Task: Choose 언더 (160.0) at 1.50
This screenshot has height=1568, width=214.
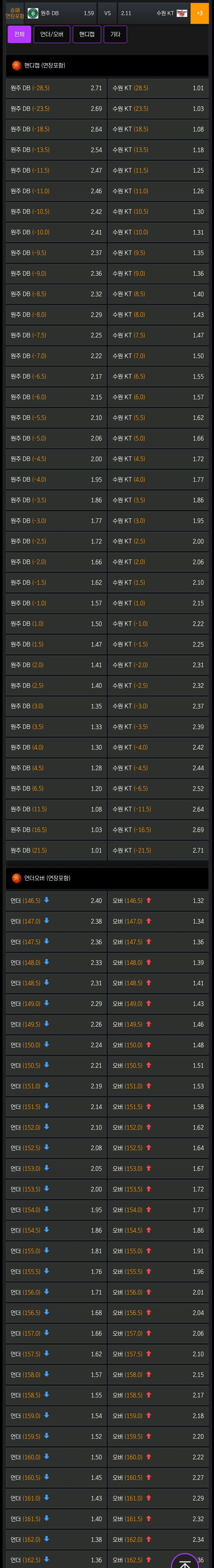Action: [x=56, y=1457]
